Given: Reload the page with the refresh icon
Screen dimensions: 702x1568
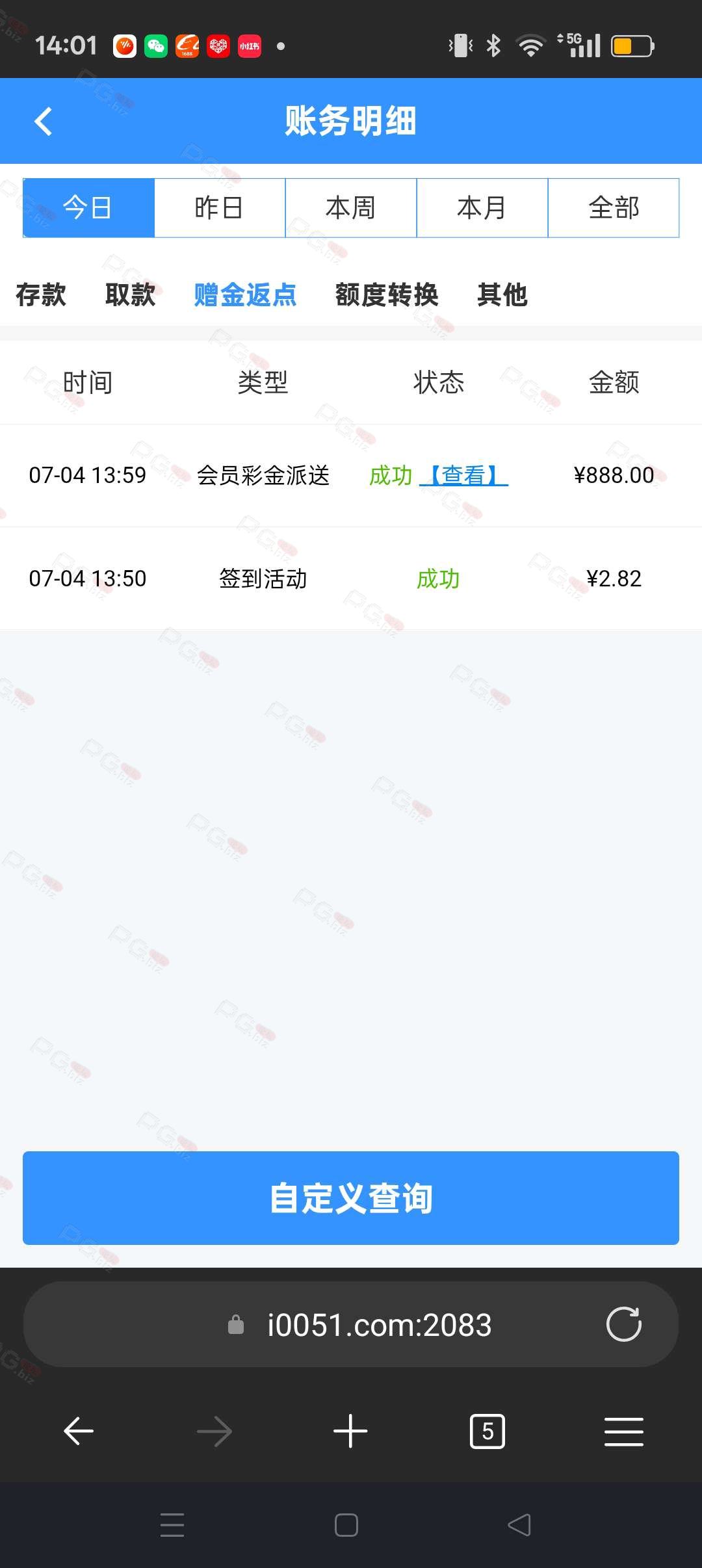Looking at the screenshot, I should (623, 1325).
